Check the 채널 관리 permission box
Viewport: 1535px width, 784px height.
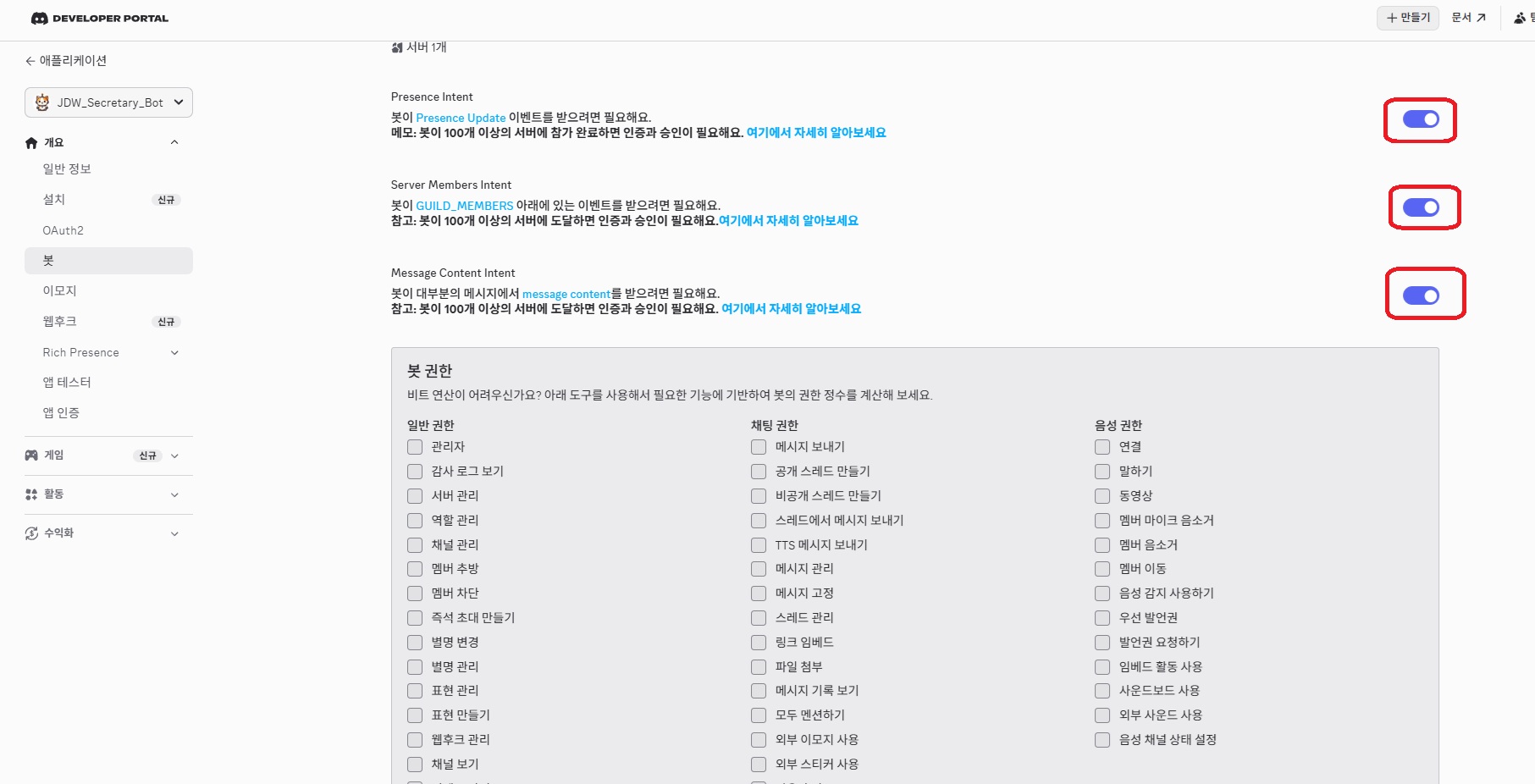click(x=415, y=545)
